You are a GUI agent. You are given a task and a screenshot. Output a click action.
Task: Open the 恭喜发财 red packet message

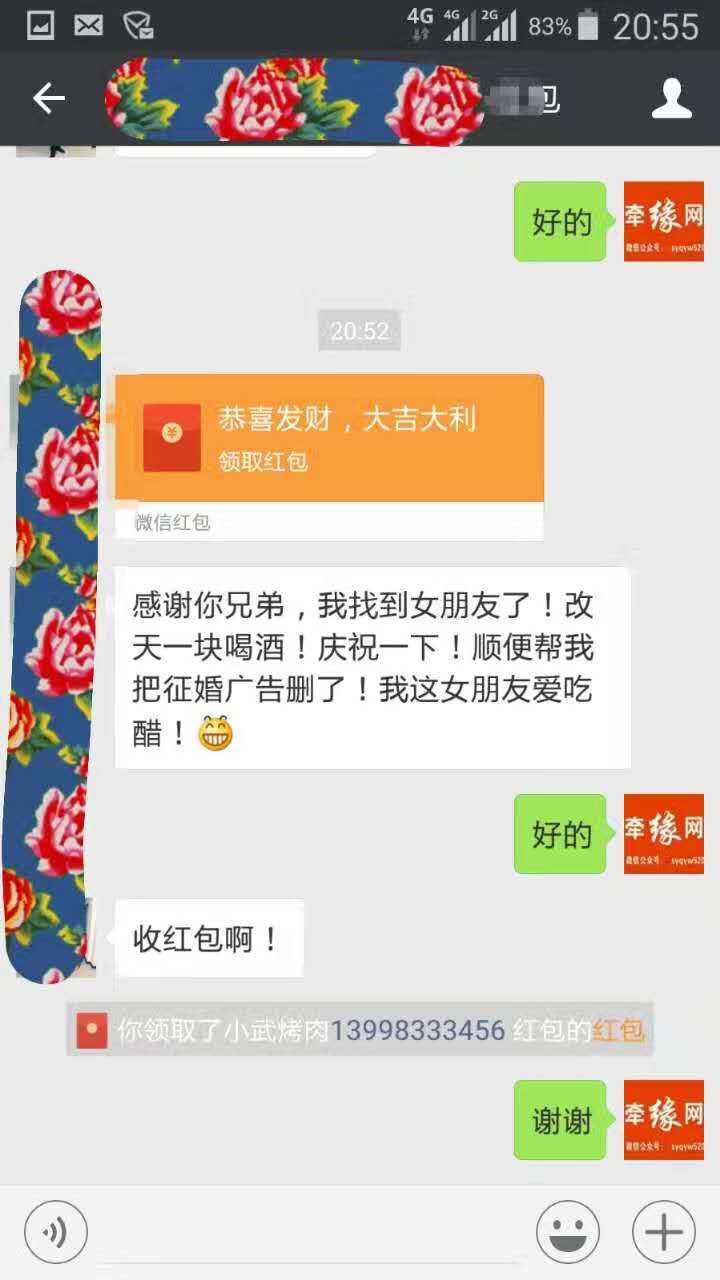[329, 438]
